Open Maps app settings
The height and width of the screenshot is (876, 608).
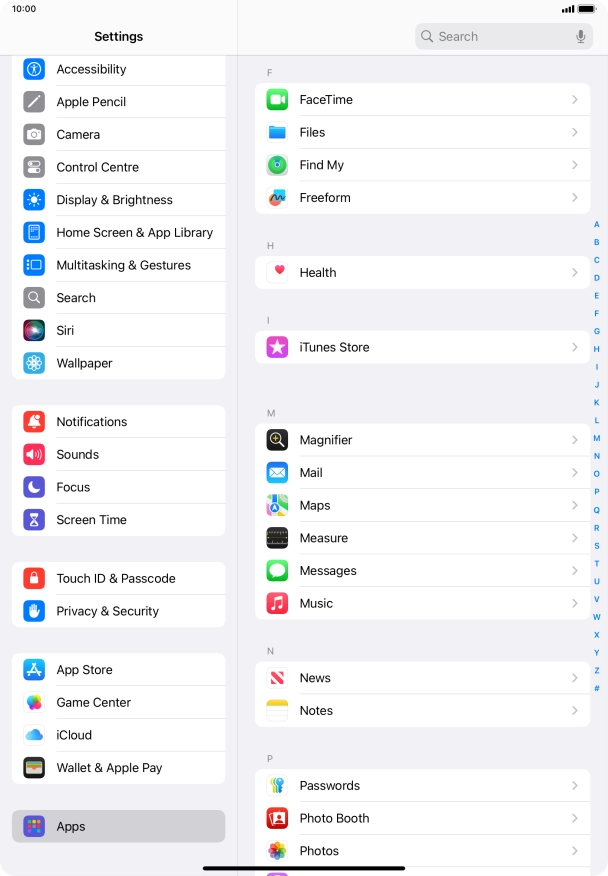tap(422, 505)
